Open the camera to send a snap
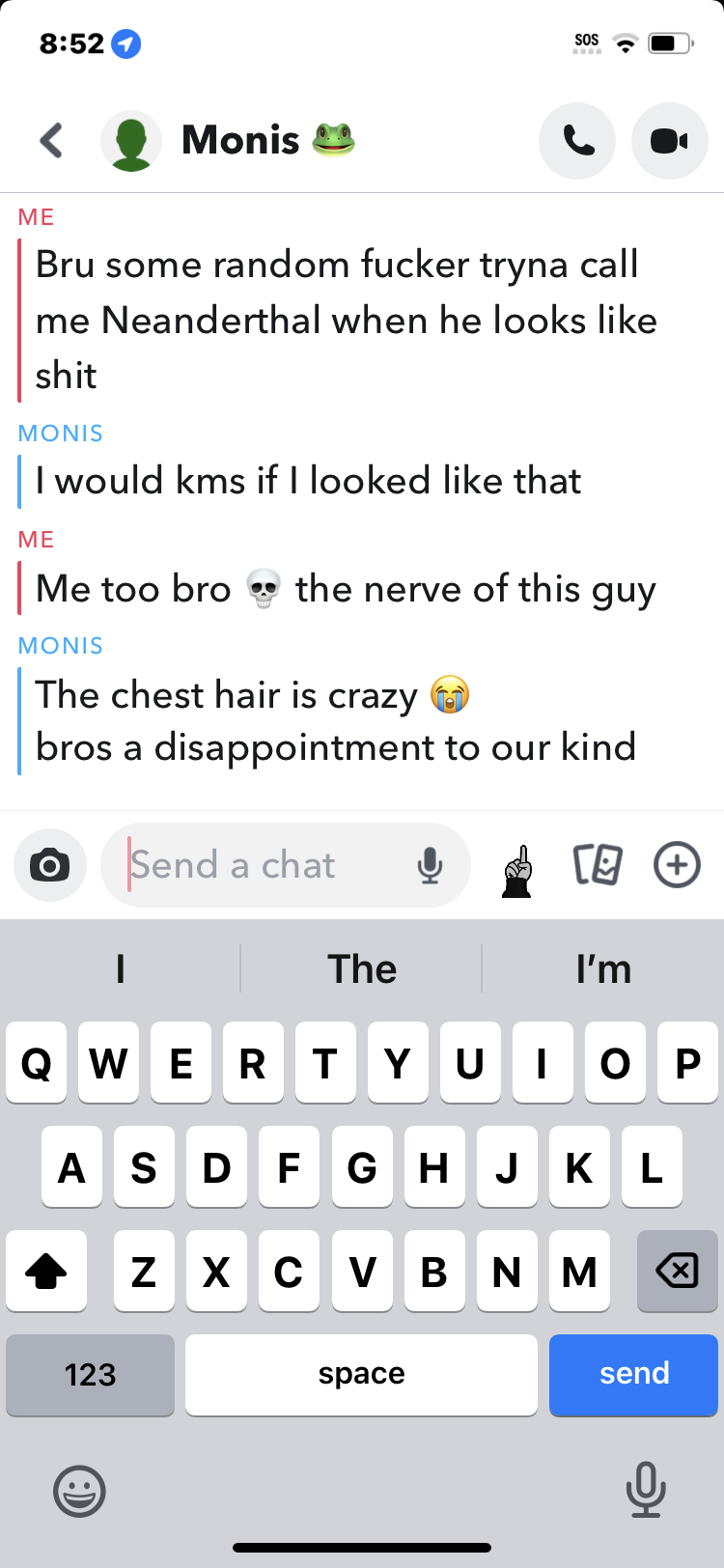Viewport: 724px width, 1568px height. (x=50, y=865)
